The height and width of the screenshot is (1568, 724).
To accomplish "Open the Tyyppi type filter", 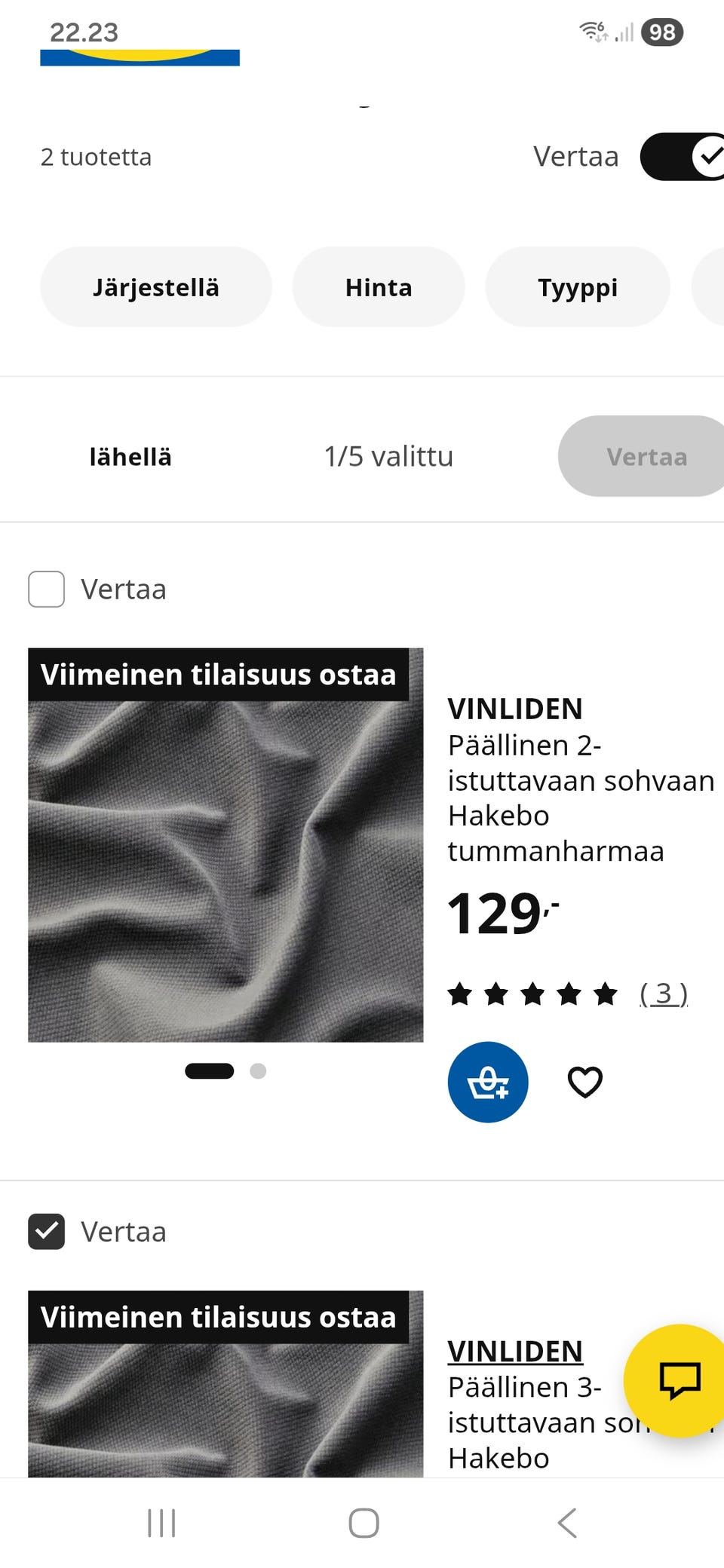I will (x=578, y=287).
